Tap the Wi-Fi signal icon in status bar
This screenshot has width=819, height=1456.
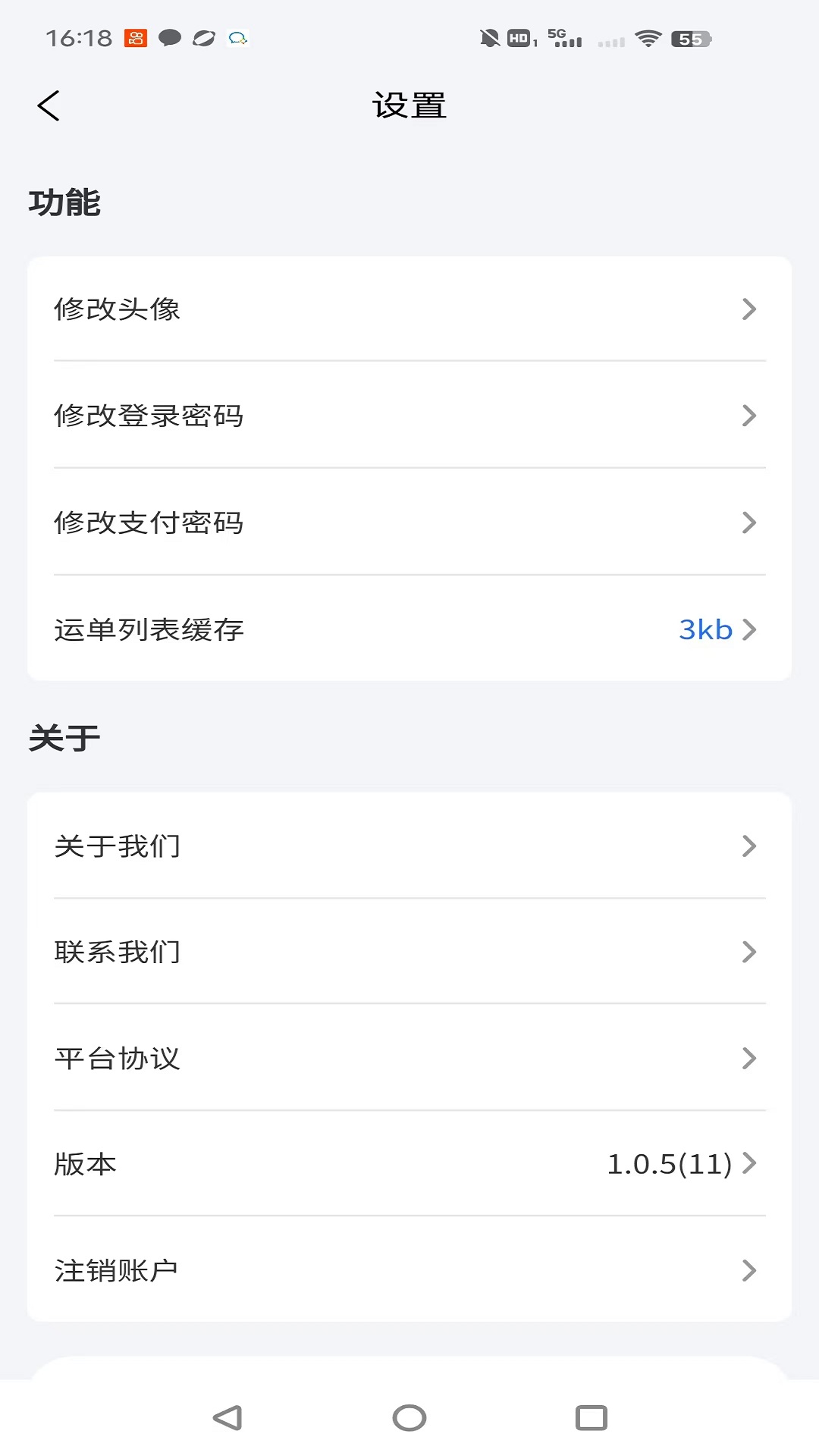pyautogui.click(x=648, y=37)
